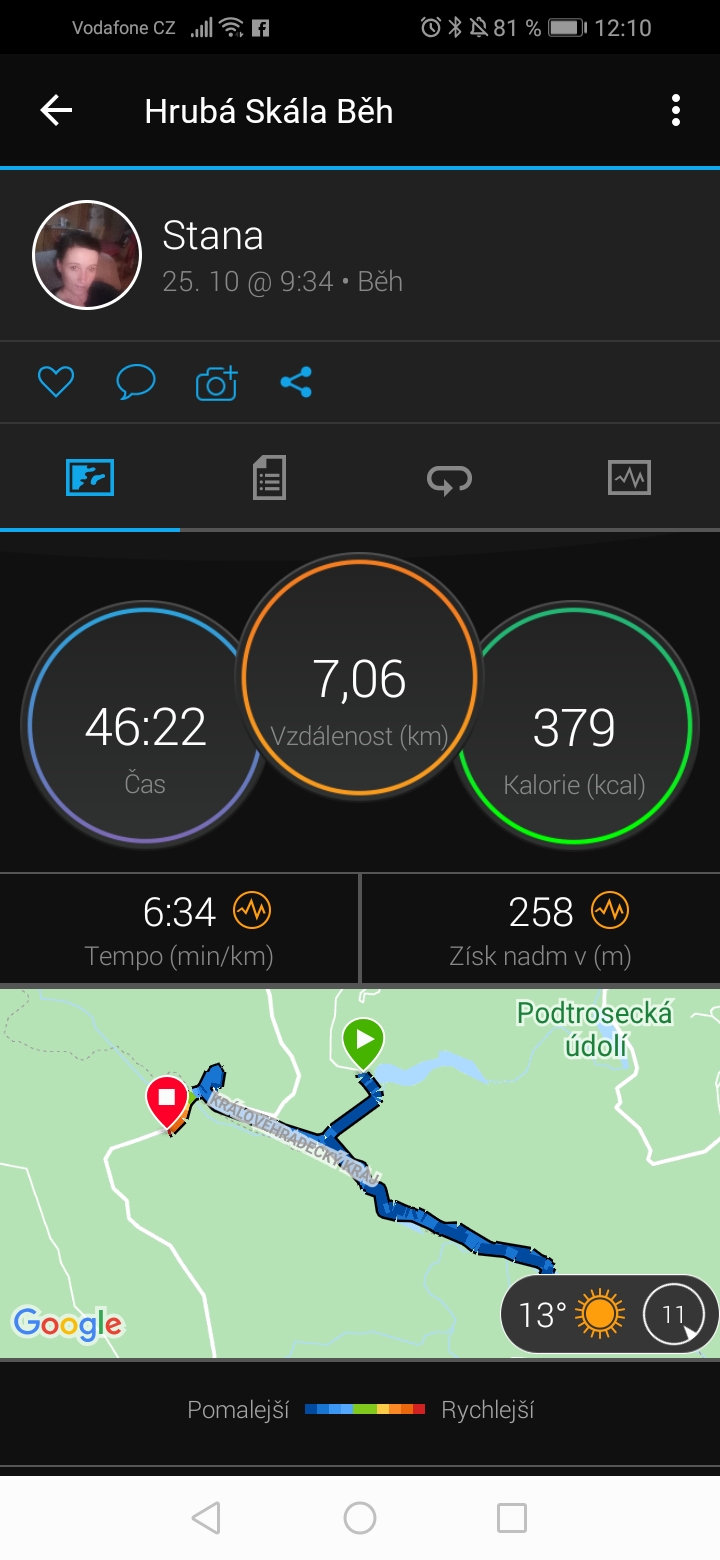Go back using the app bar arrow
720x1560 pixels.
[56, 110]
